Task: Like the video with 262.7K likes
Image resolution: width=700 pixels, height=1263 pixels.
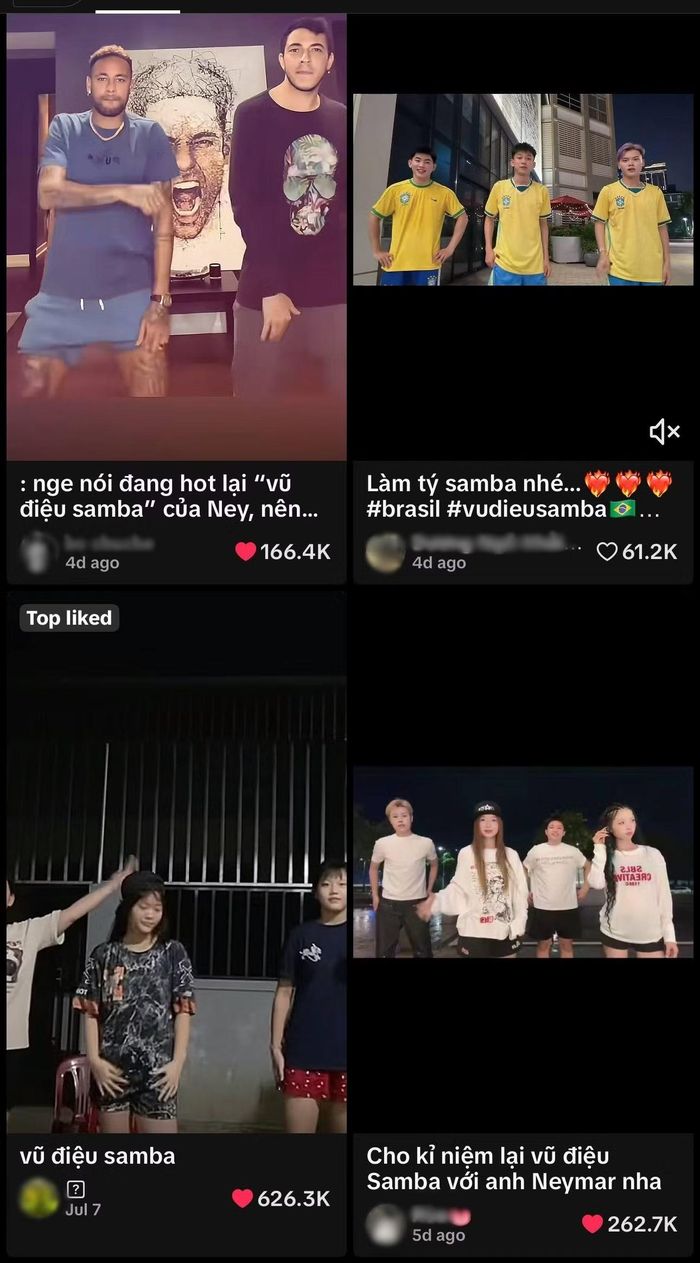Action: pos(593,1224)
